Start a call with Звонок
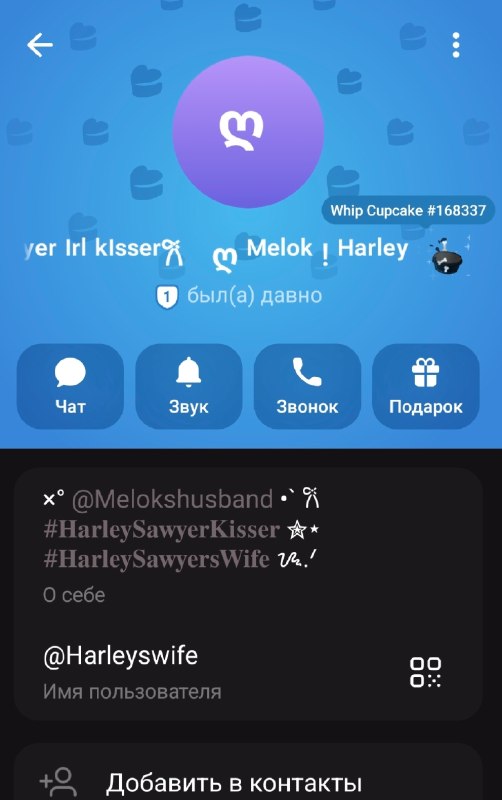This screenshot has width=502, height=800. click(307, 386)
